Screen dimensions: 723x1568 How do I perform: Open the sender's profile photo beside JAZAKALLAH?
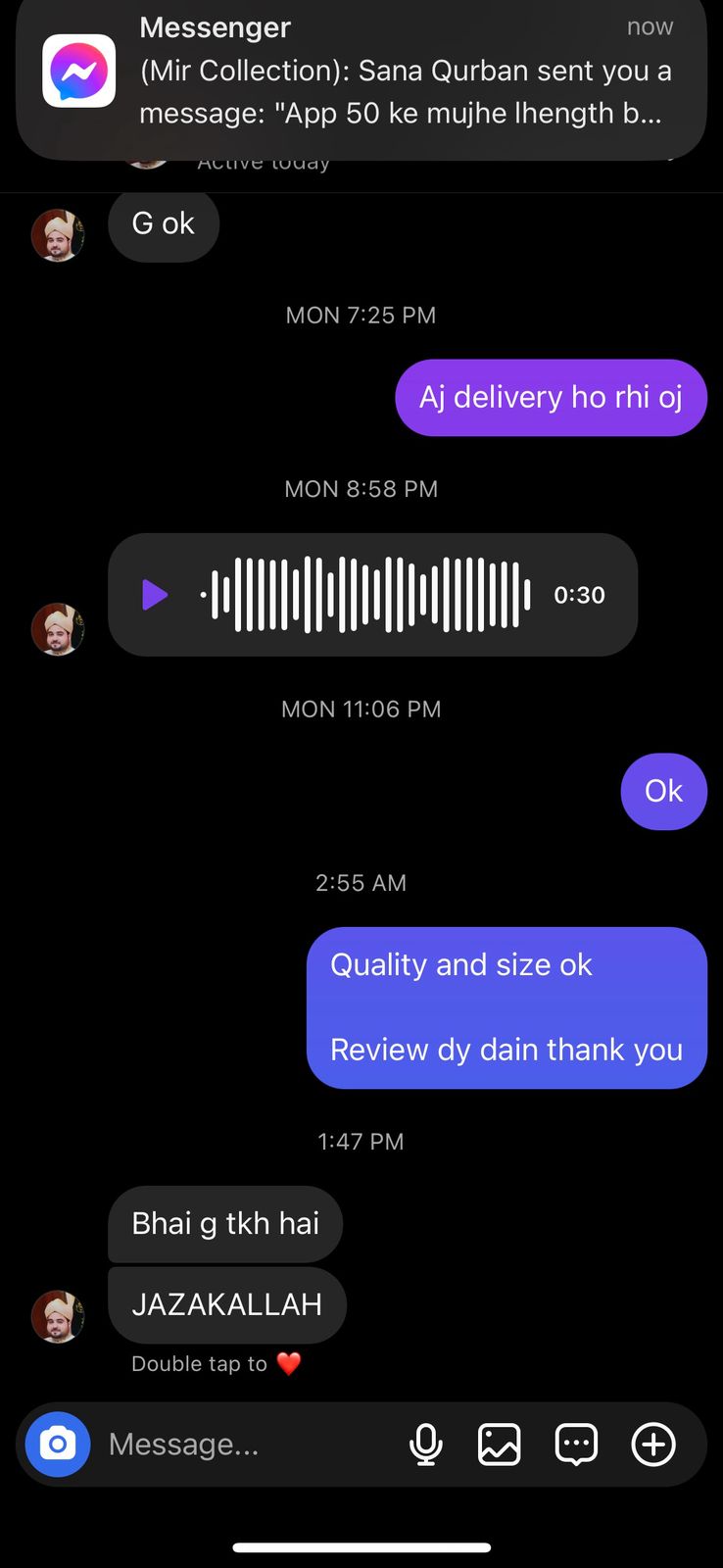(58, 1315)
